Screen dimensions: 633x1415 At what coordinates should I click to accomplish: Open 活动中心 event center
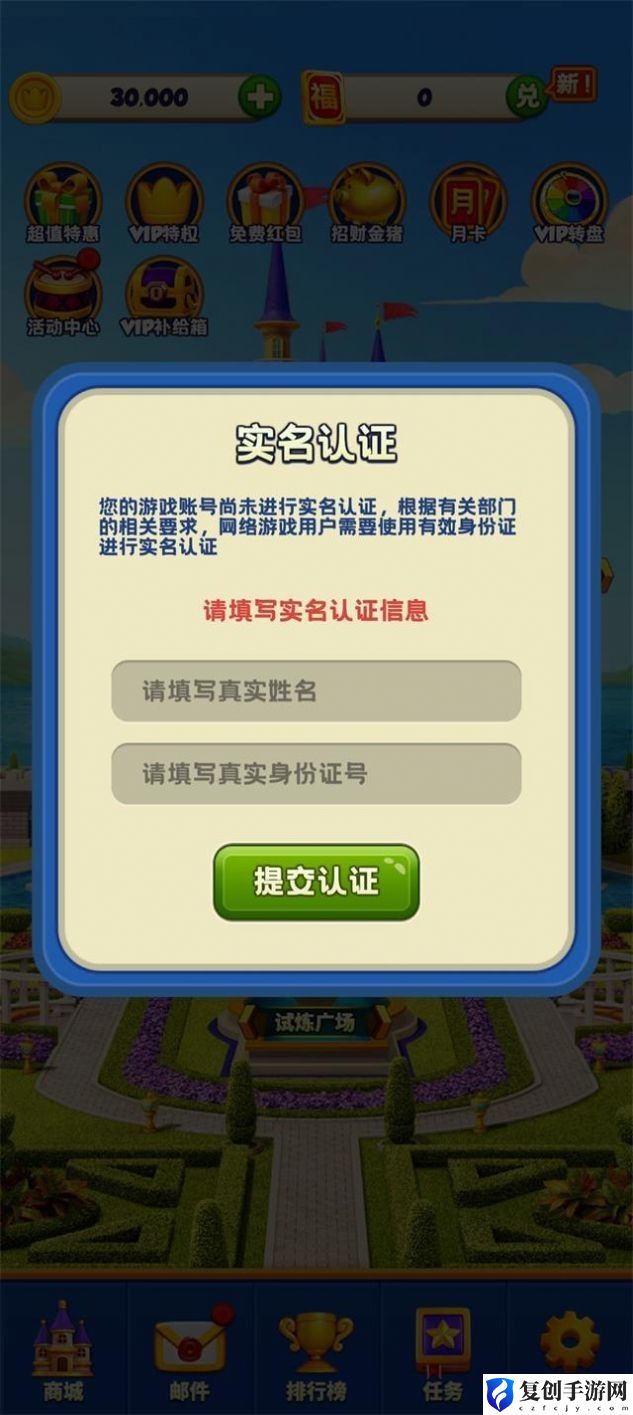(x=63, y=296)
